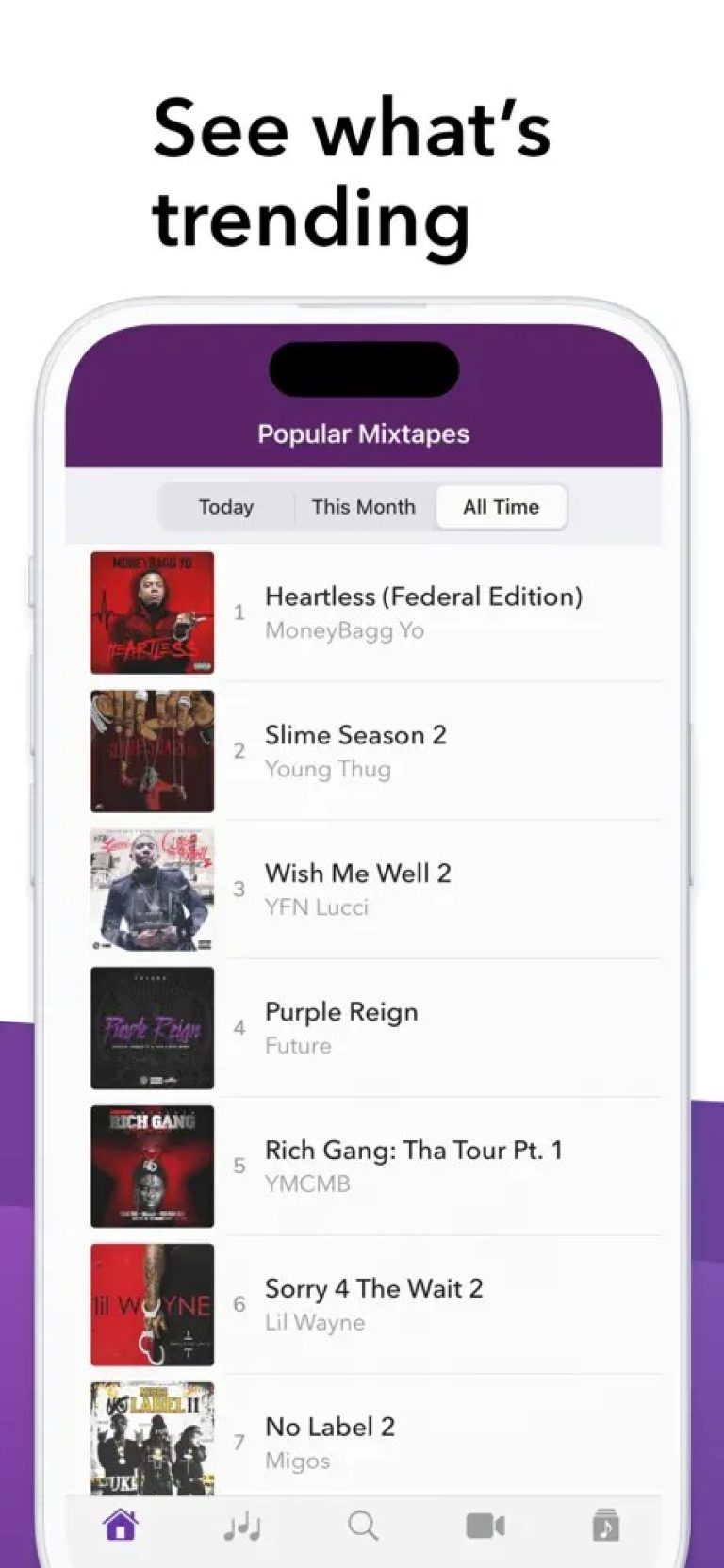
Task: Click the Rich Gang: Tha Tour cover
Action: point(152,1166)
